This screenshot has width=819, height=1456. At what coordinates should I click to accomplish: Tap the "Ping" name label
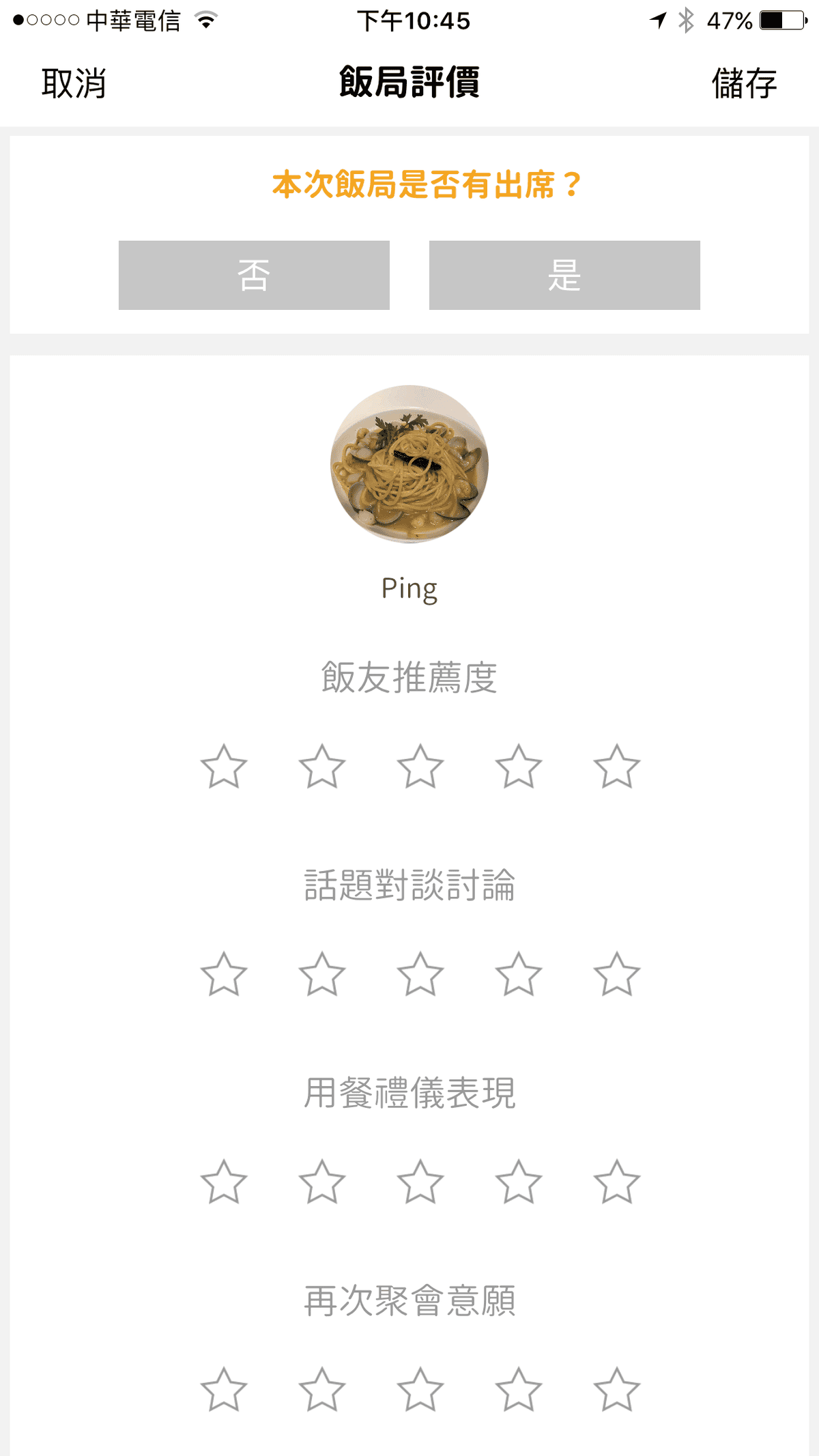pyautogui.click(x=409, y=588)
